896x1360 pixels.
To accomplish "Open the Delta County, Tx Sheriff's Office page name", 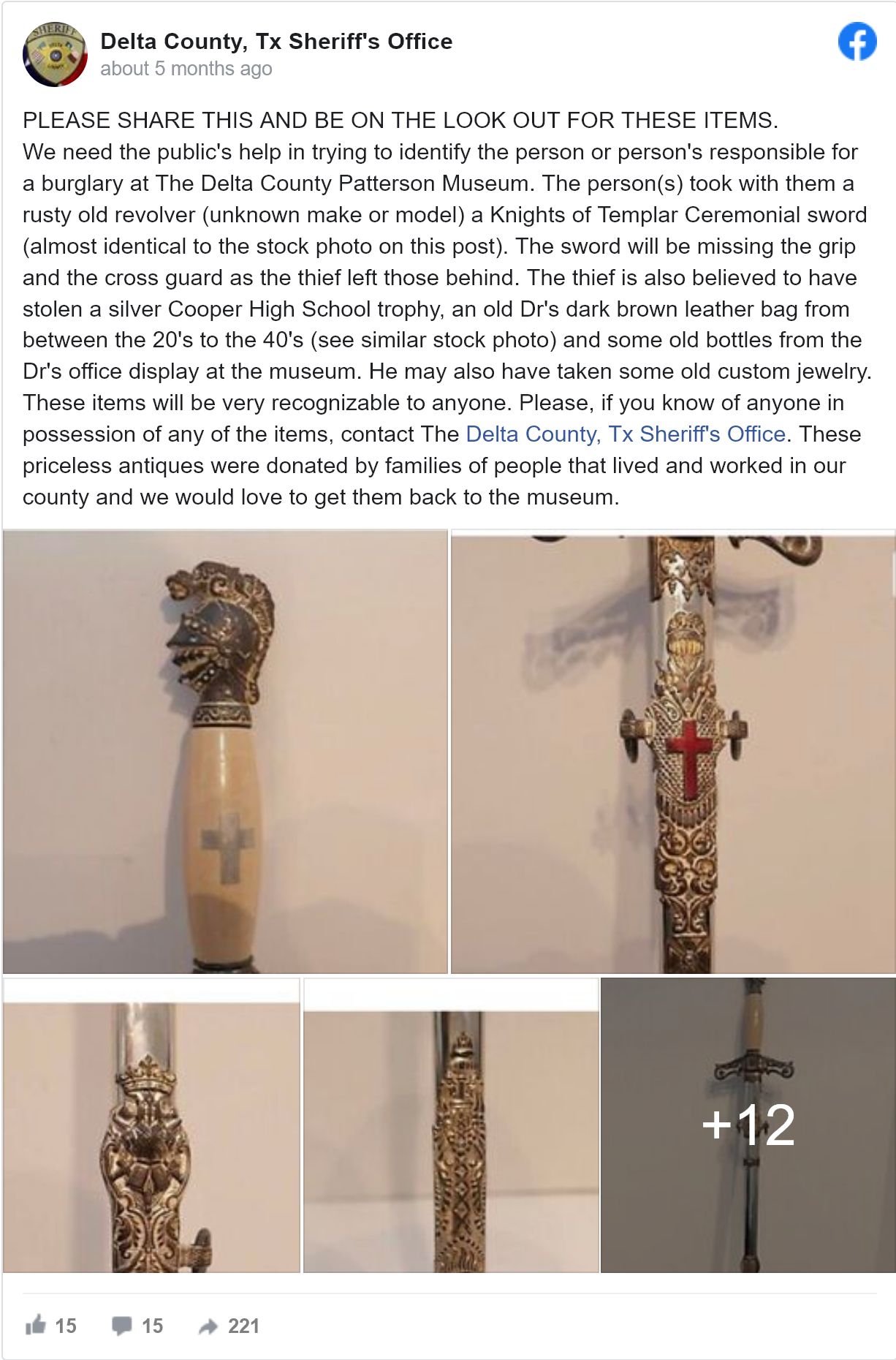I will point(276,42).
